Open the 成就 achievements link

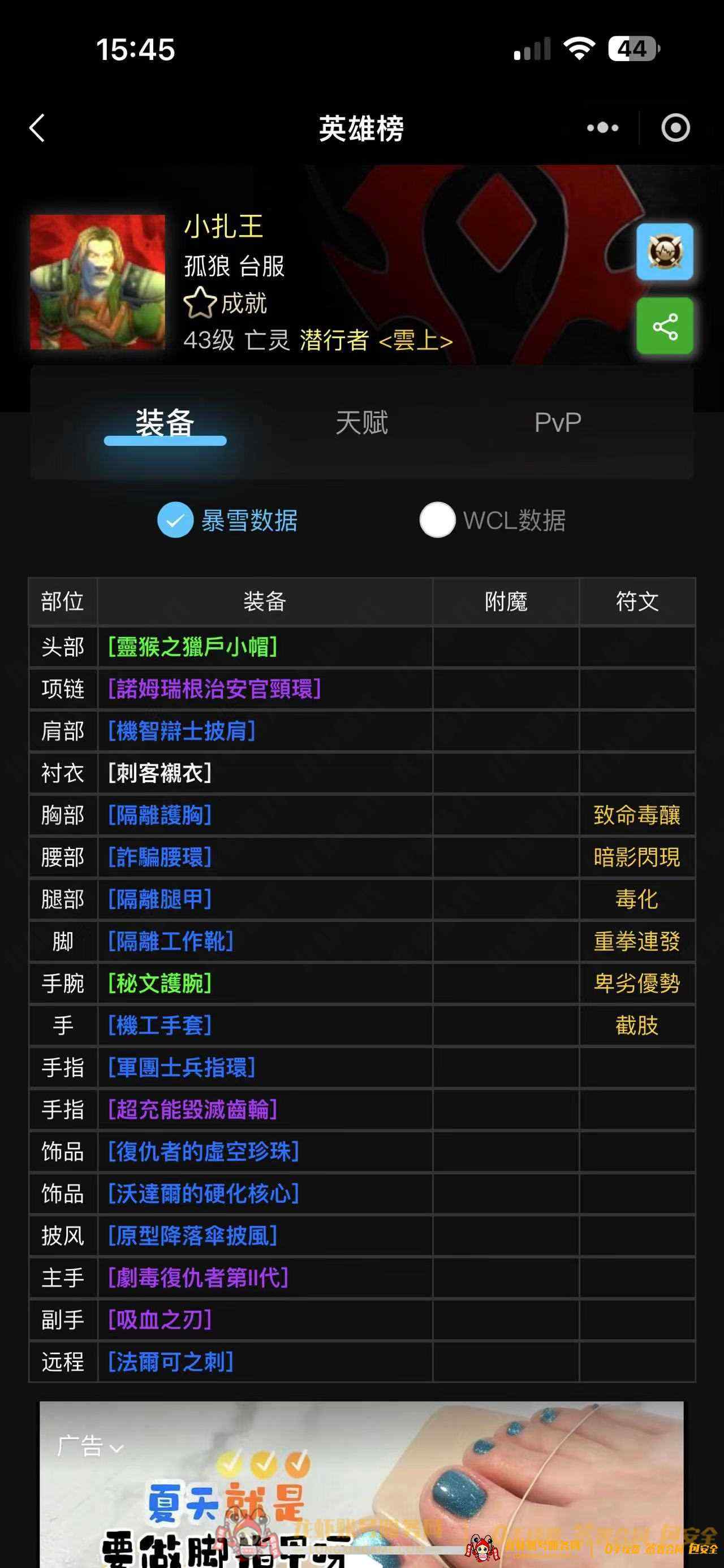(x=226, y=303)
